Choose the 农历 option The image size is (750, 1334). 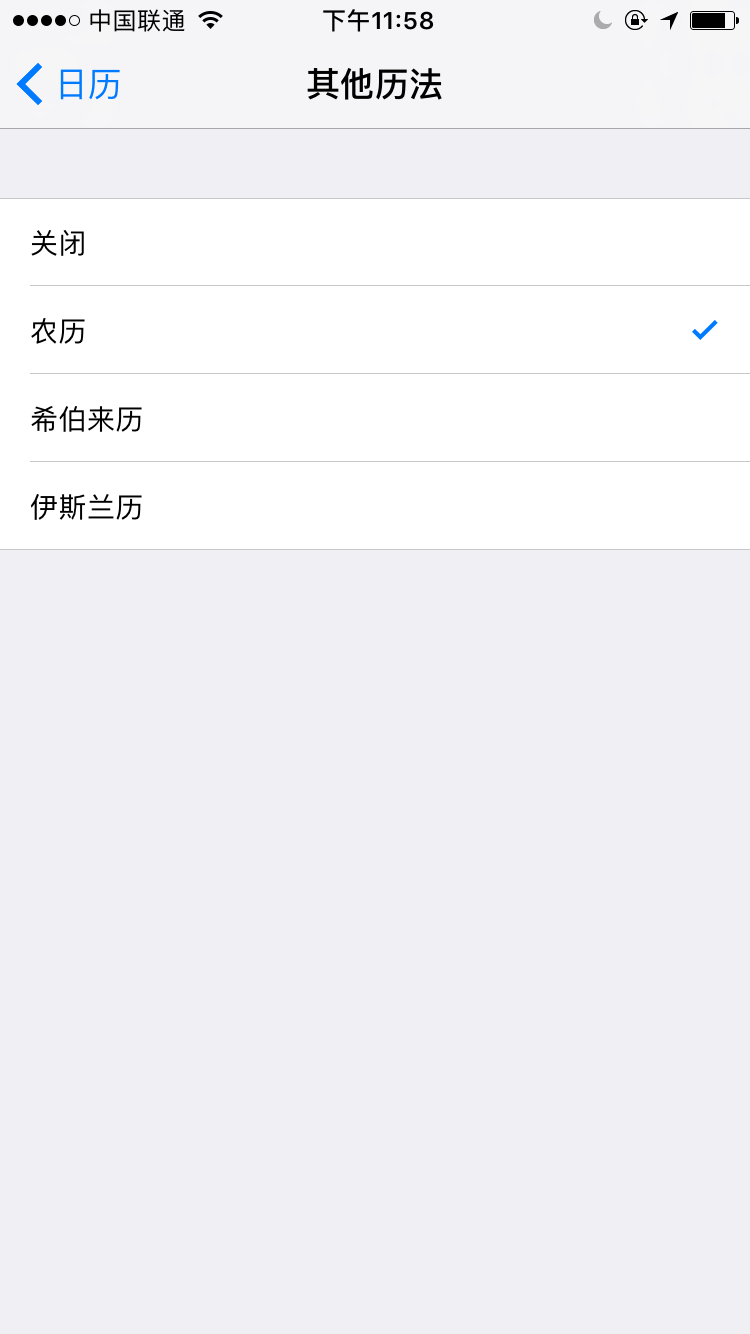(x=375, y=330)
